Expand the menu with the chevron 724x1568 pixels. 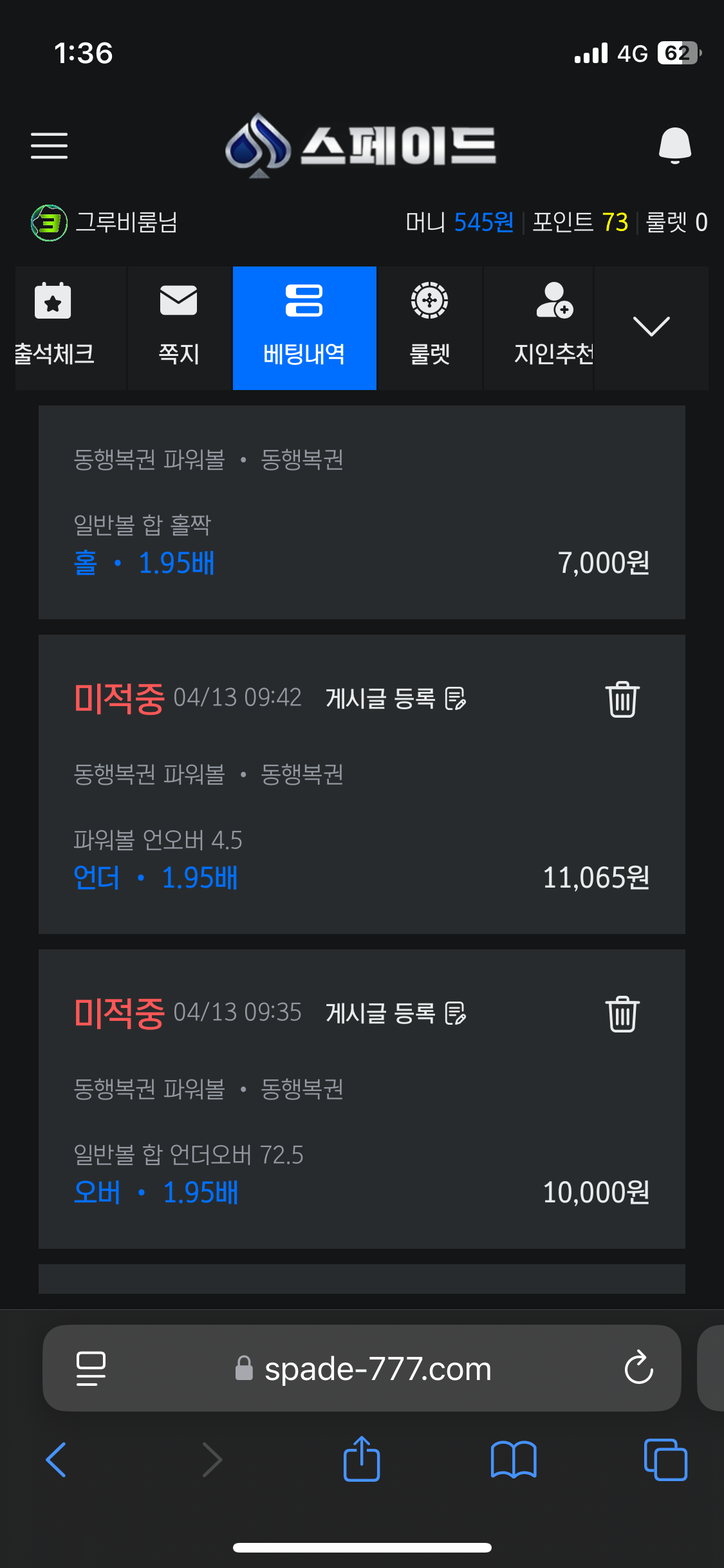click(x=651, y=328)
